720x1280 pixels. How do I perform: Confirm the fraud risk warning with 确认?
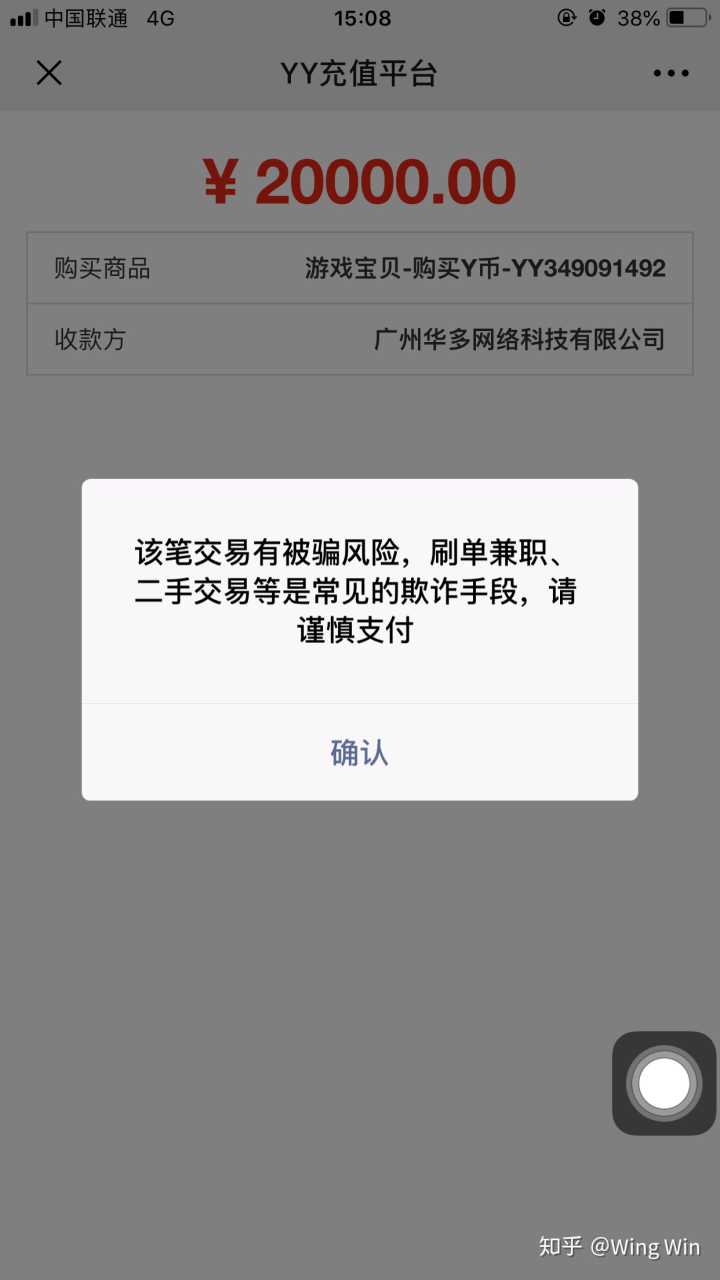359,752
